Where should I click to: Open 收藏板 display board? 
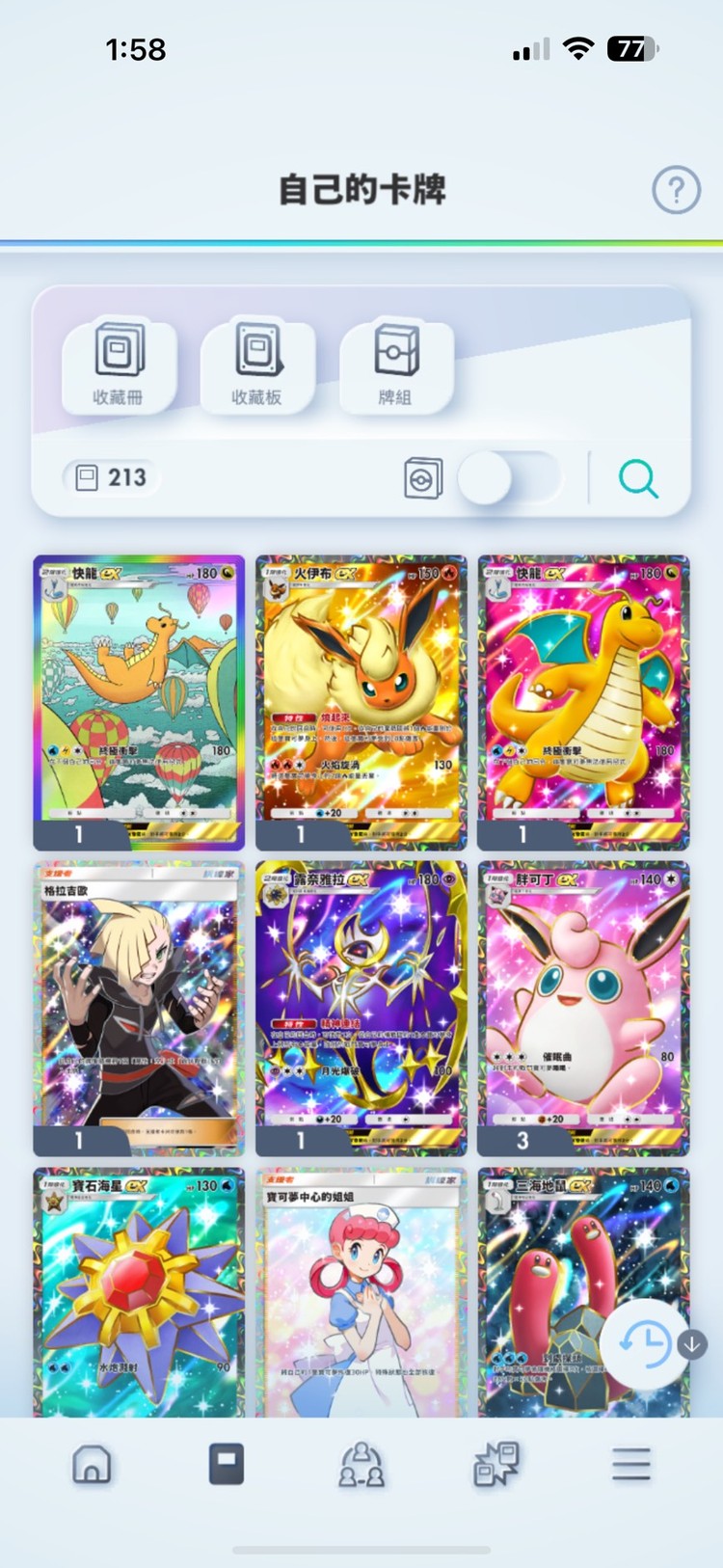[x=257, y=364]
